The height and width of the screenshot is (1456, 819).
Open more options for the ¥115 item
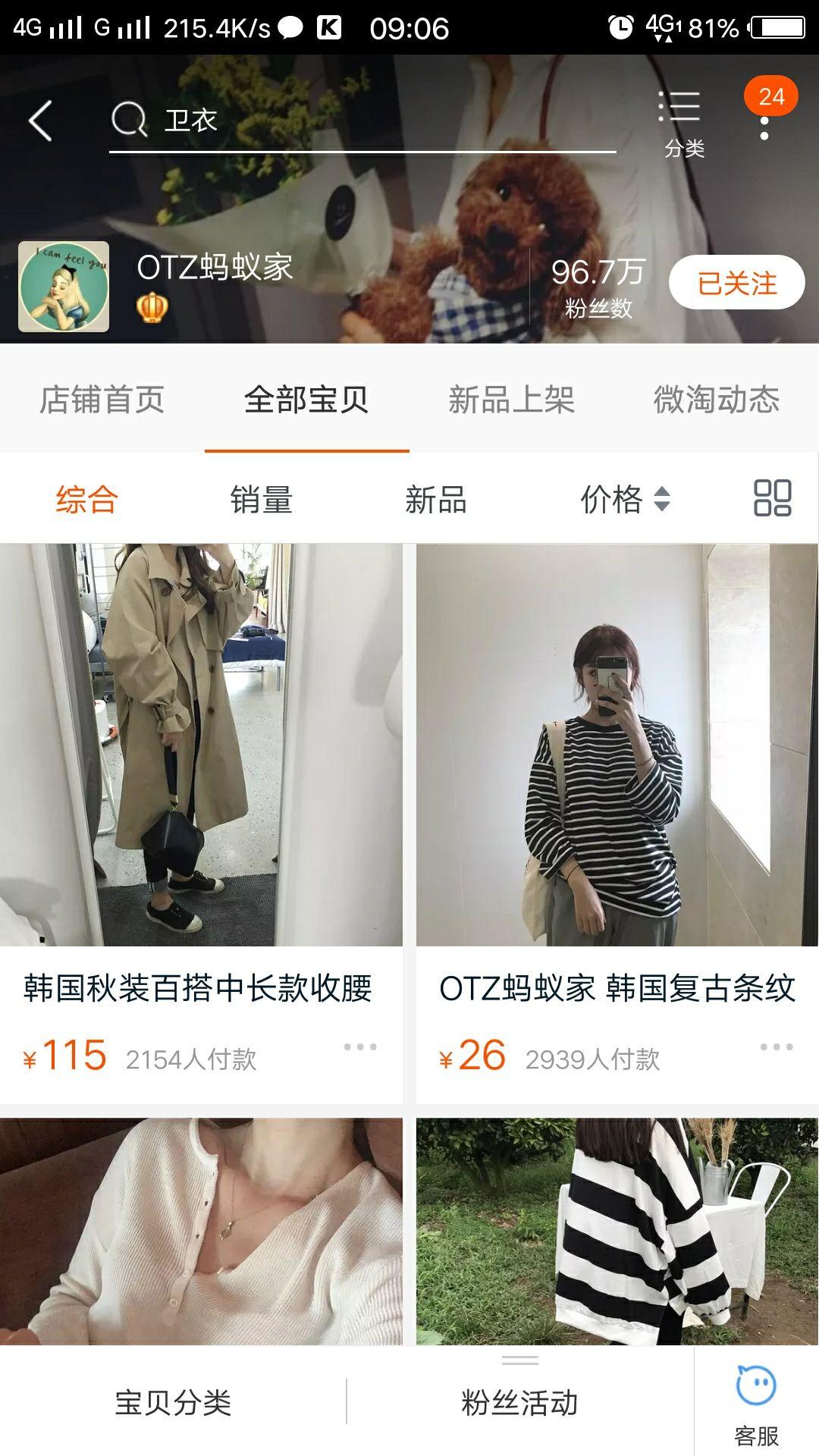click(360, 1047)
